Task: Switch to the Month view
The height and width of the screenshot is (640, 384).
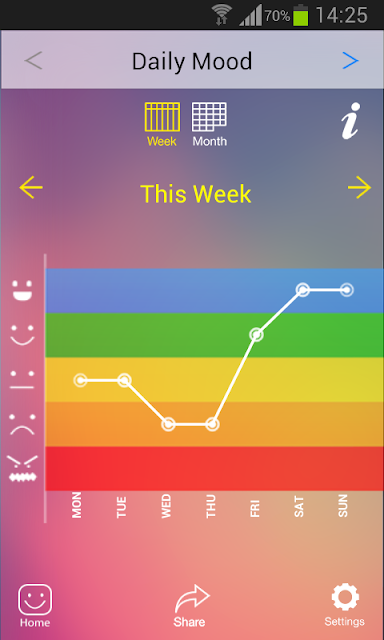Action: pos(209,125)
